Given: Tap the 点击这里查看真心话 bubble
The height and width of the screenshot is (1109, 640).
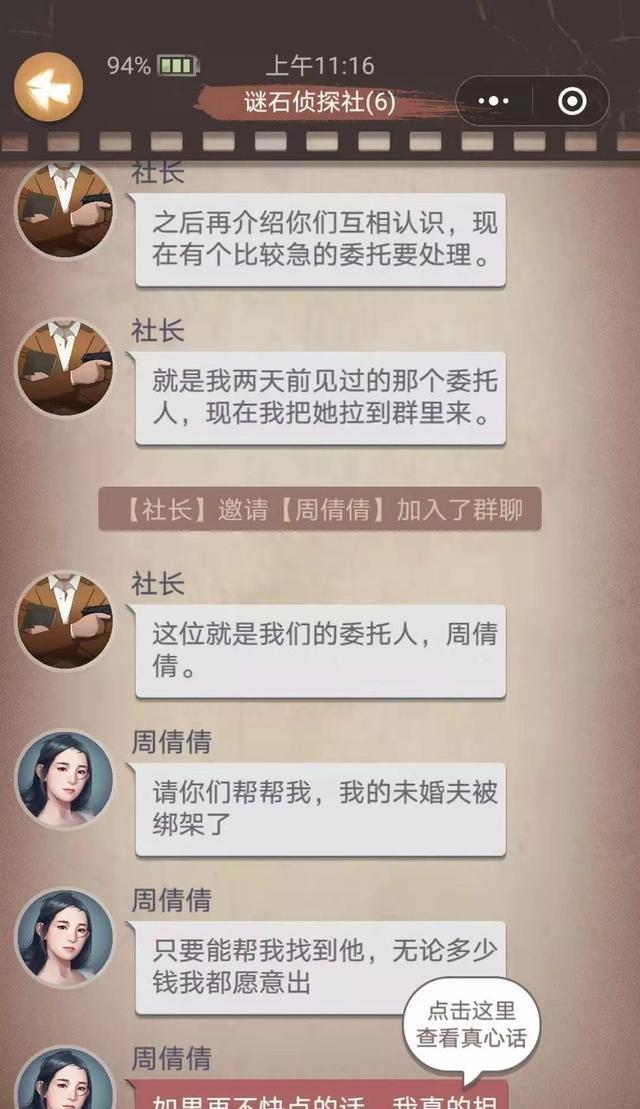Looking at the screenshot, I should tap(470, 1023).
